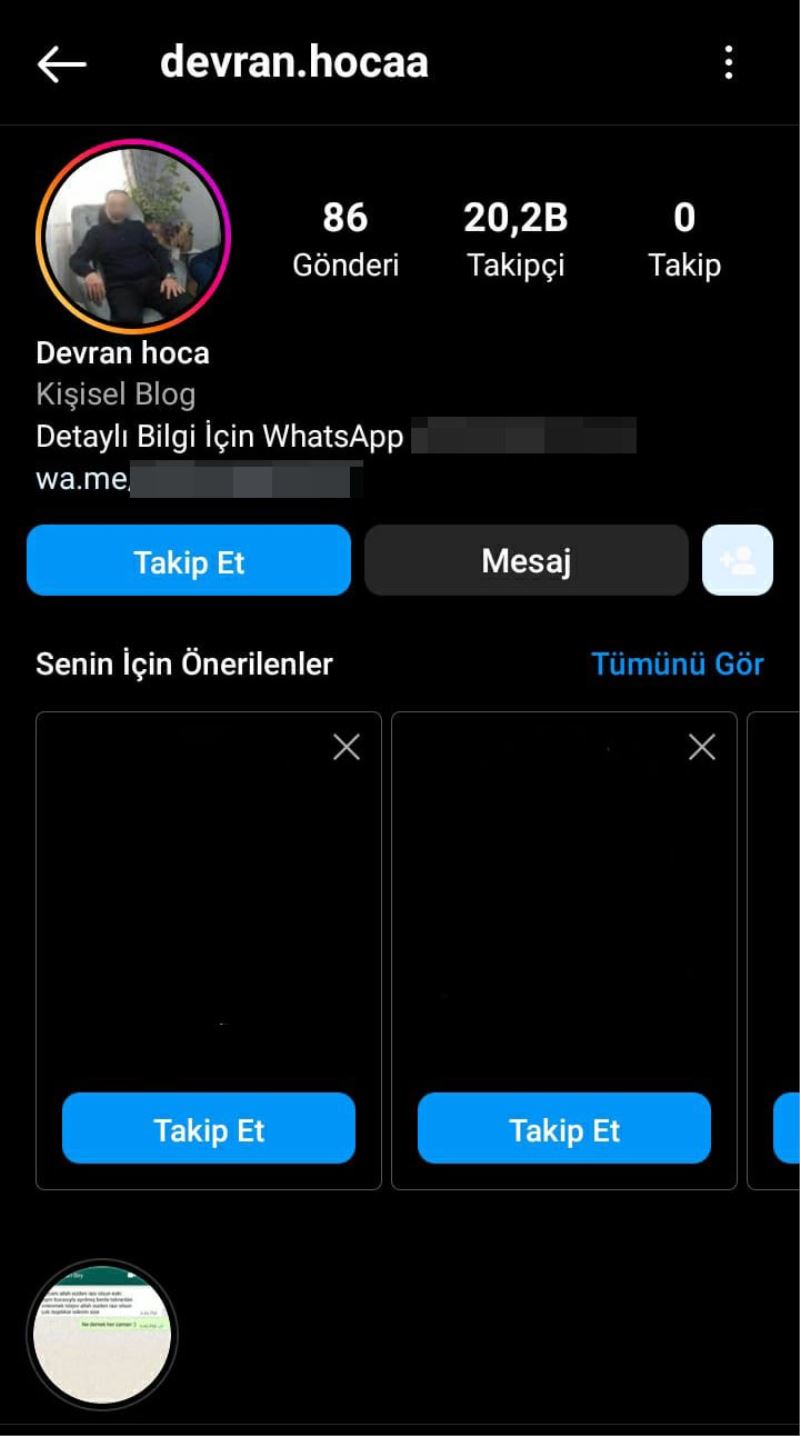The height and width of the screenshot is (1436, 800).
Task: Dismiss the second suggested account card
Action: (x=702, y=747)
